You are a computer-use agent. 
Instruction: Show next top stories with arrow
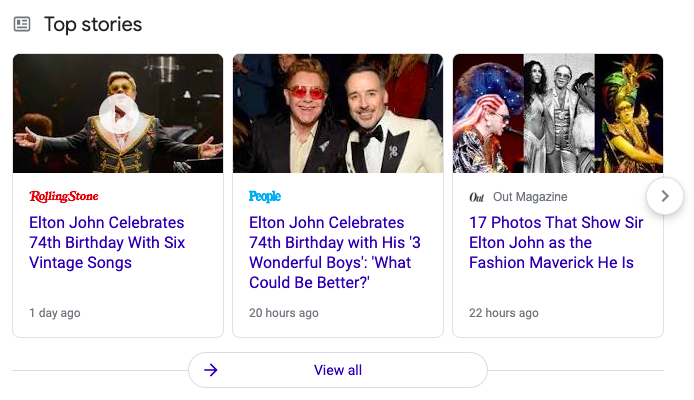point(665,195)
